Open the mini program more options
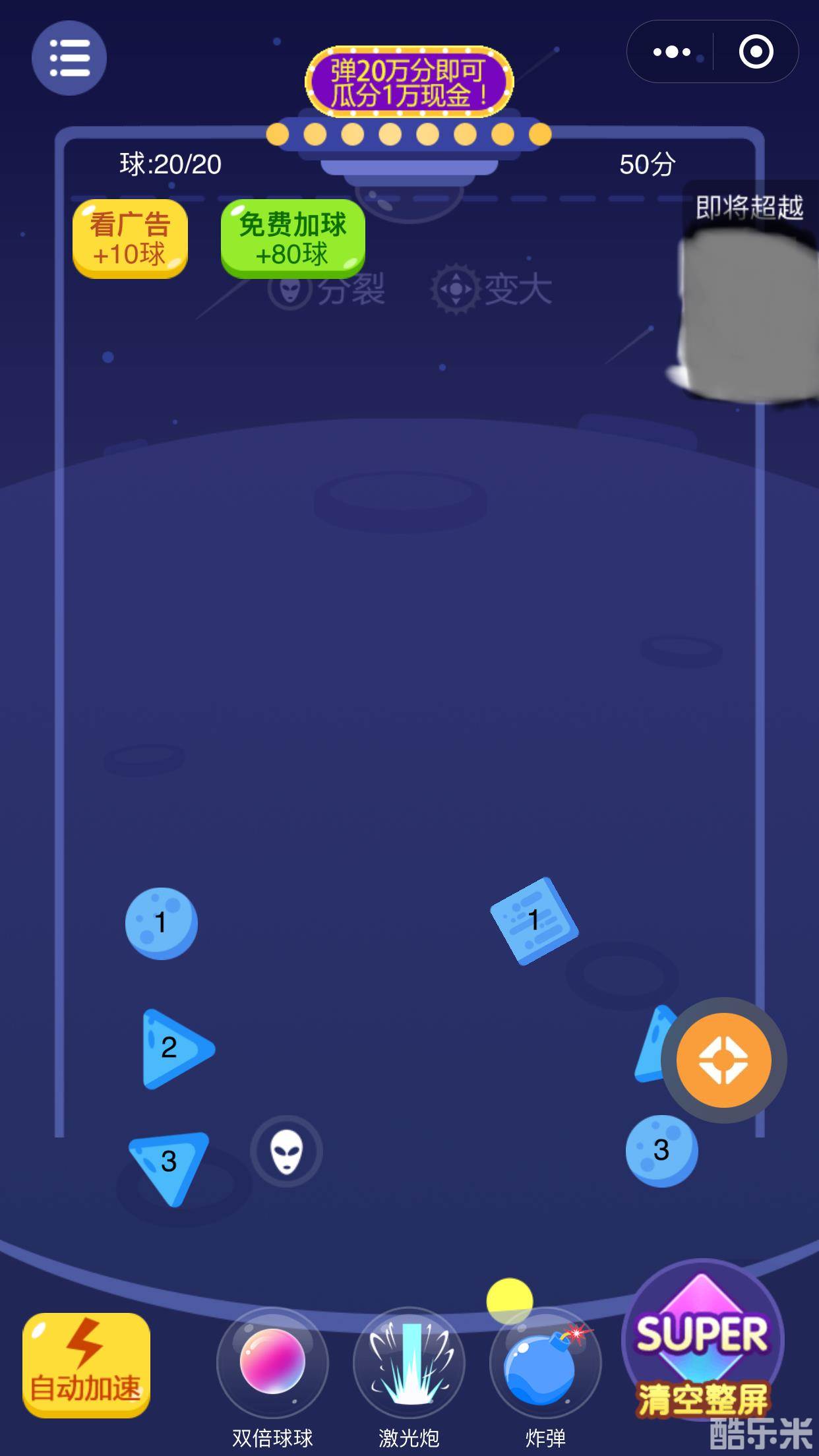819x1456 pixels. [x=671, y=52]
